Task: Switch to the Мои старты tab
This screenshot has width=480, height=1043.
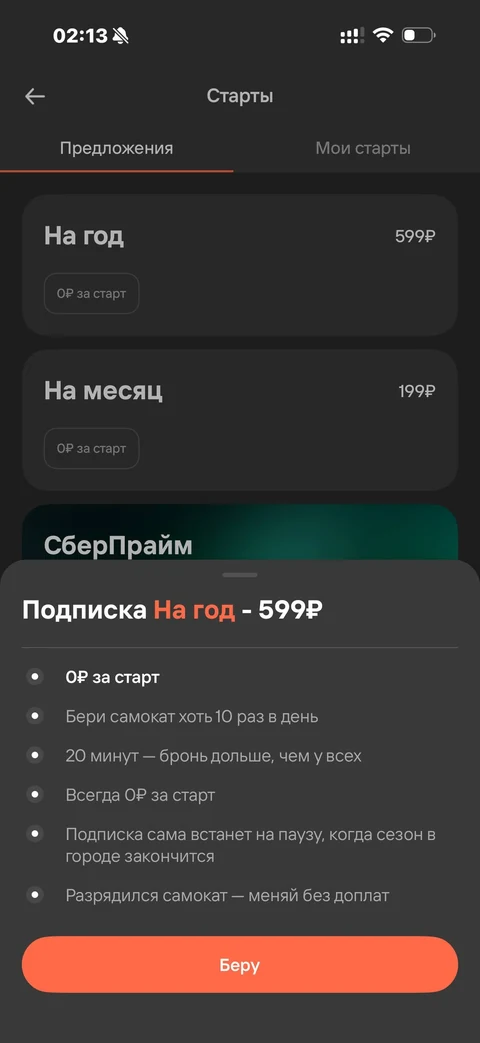Action: pyautogui.click(x=362, y=148)
